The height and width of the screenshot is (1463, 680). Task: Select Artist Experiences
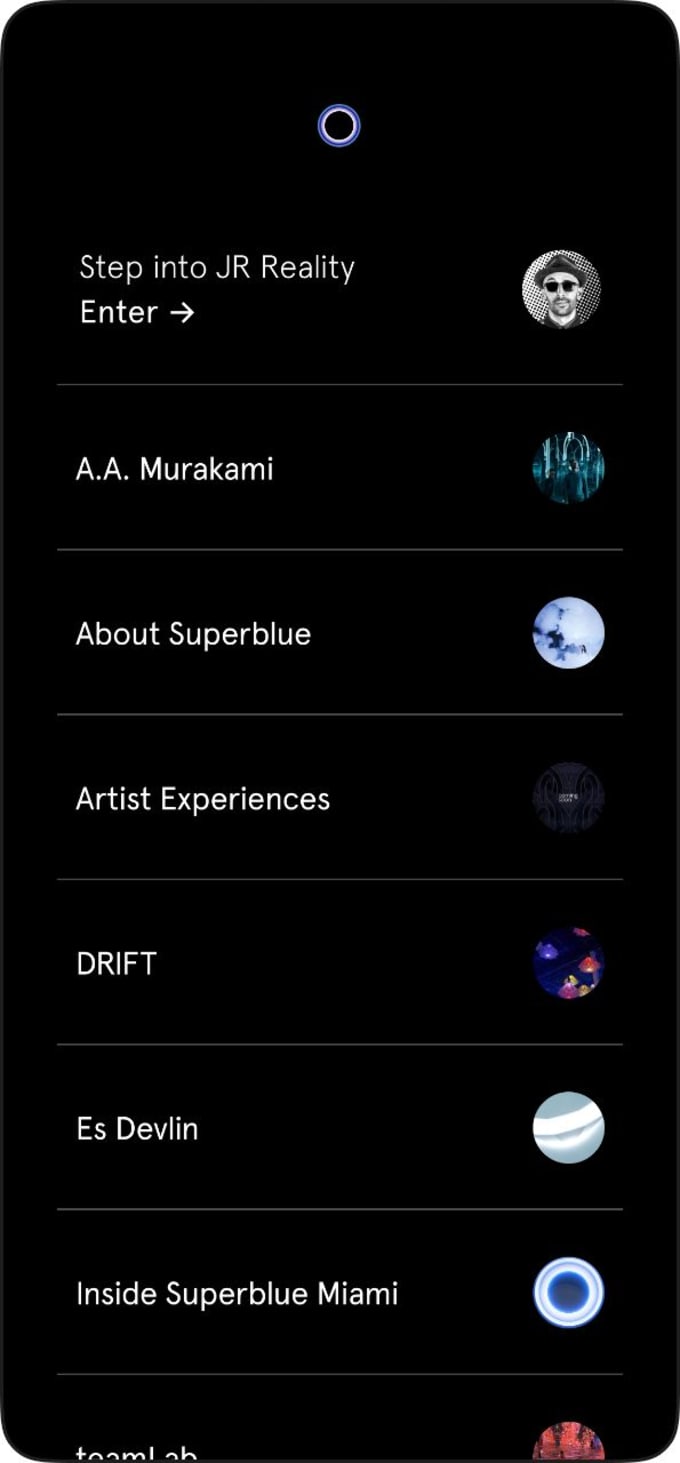point(340,798)
